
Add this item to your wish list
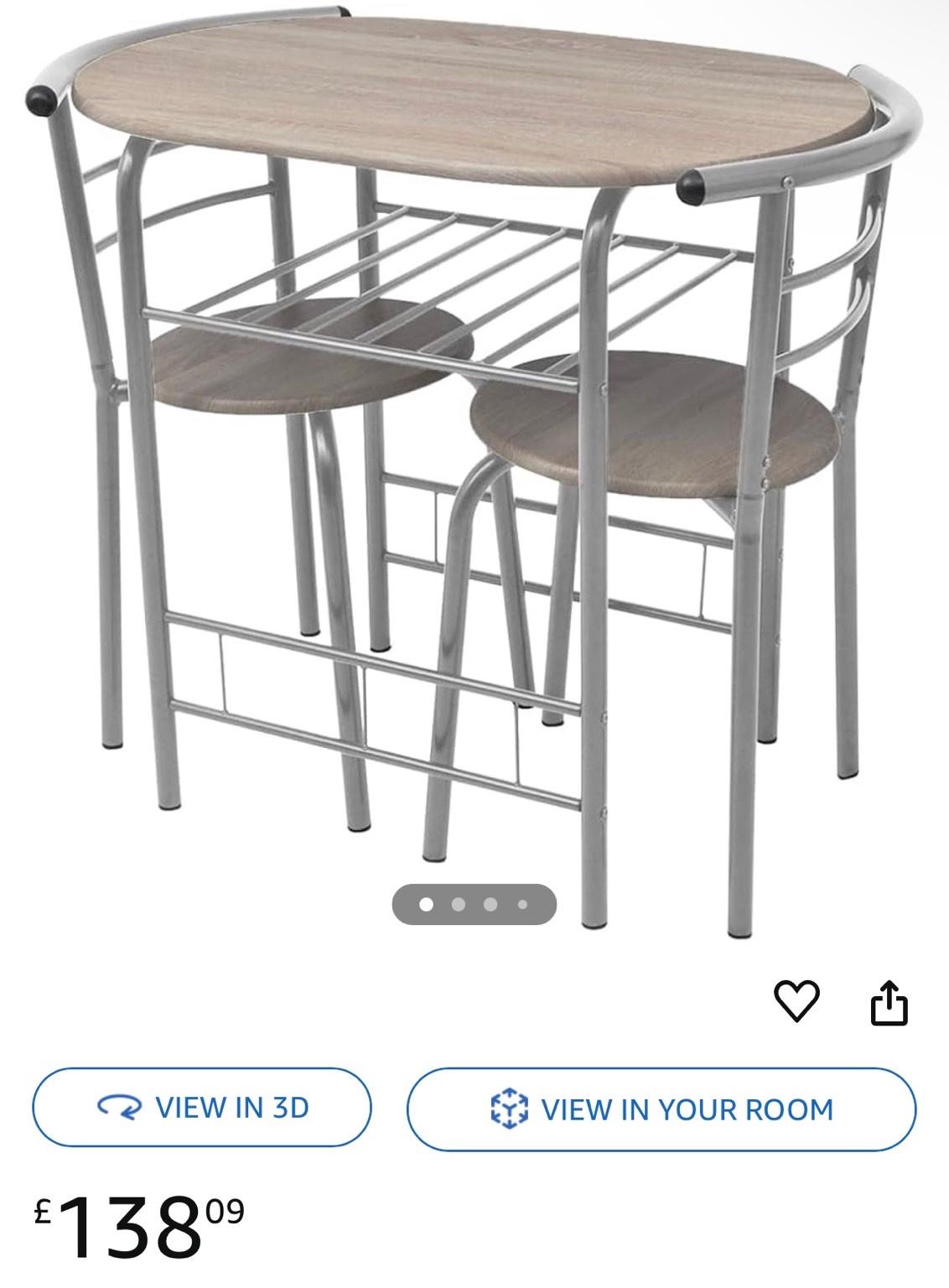coord(795,1002)
